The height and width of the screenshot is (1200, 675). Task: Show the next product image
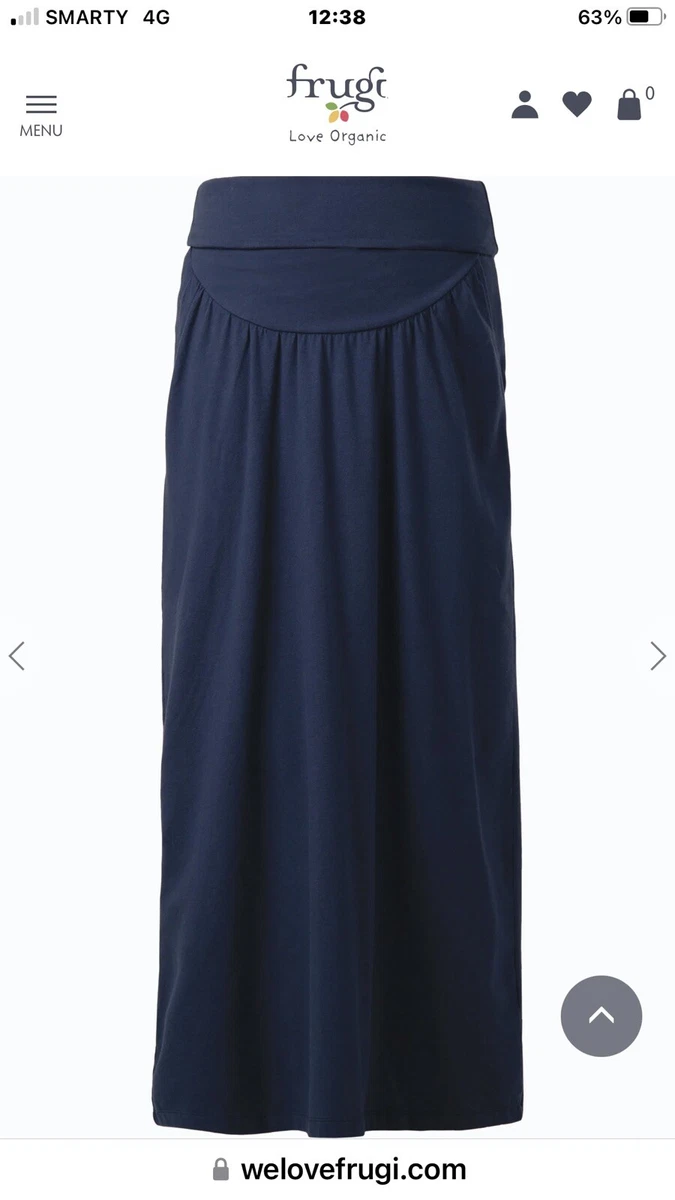pyautogui.click(x=658, y=656)
